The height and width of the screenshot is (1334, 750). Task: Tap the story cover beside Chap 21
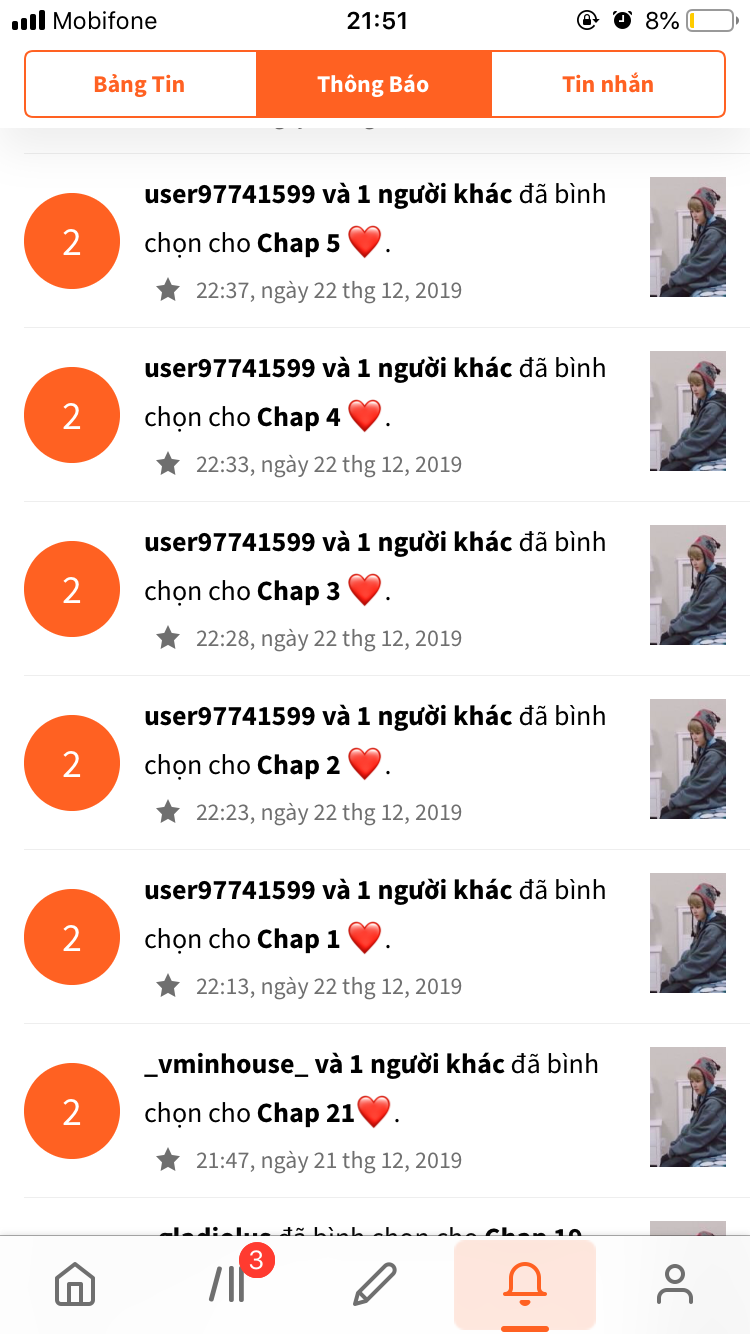coord(688,1107)
